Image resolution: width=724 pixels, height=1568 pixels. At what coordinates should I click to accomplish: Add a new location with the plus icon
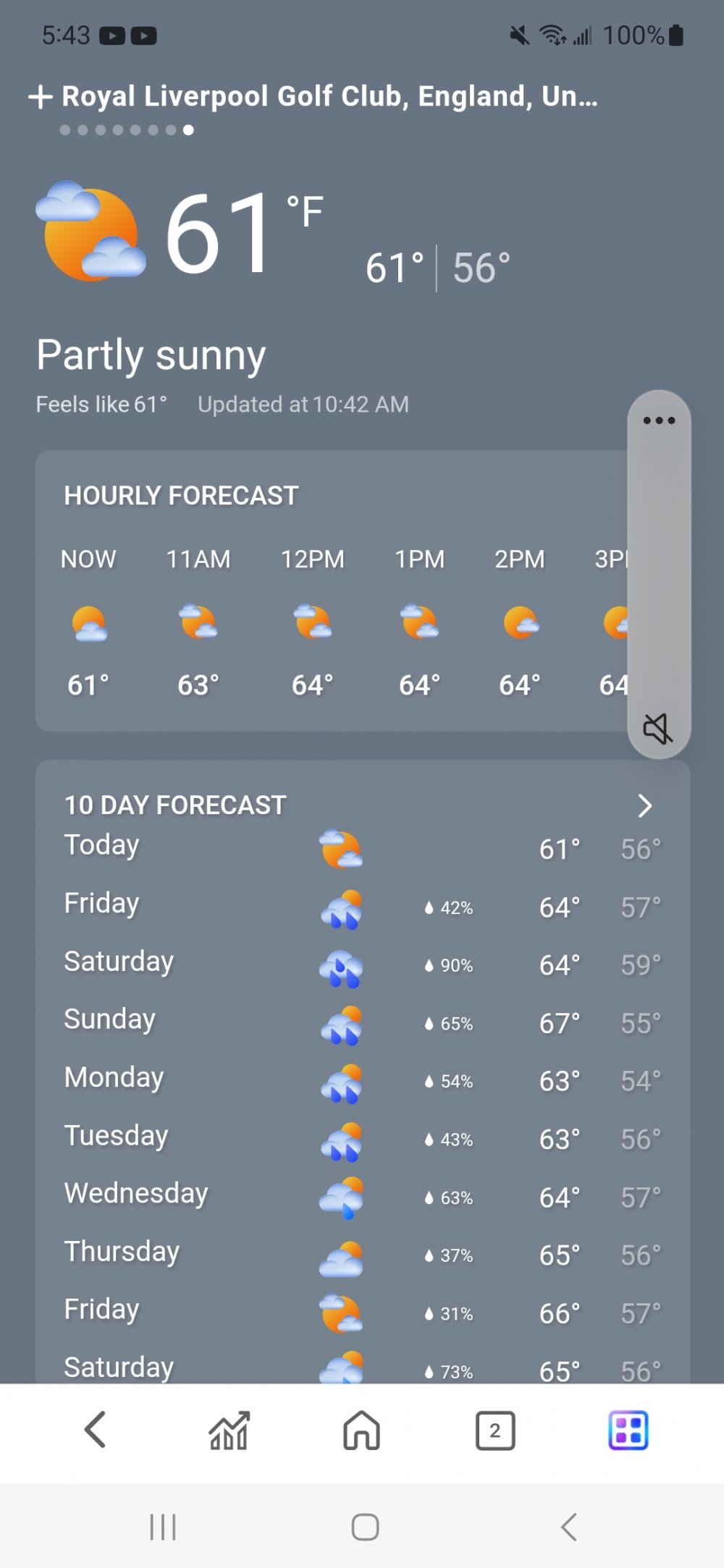[41, 97]
